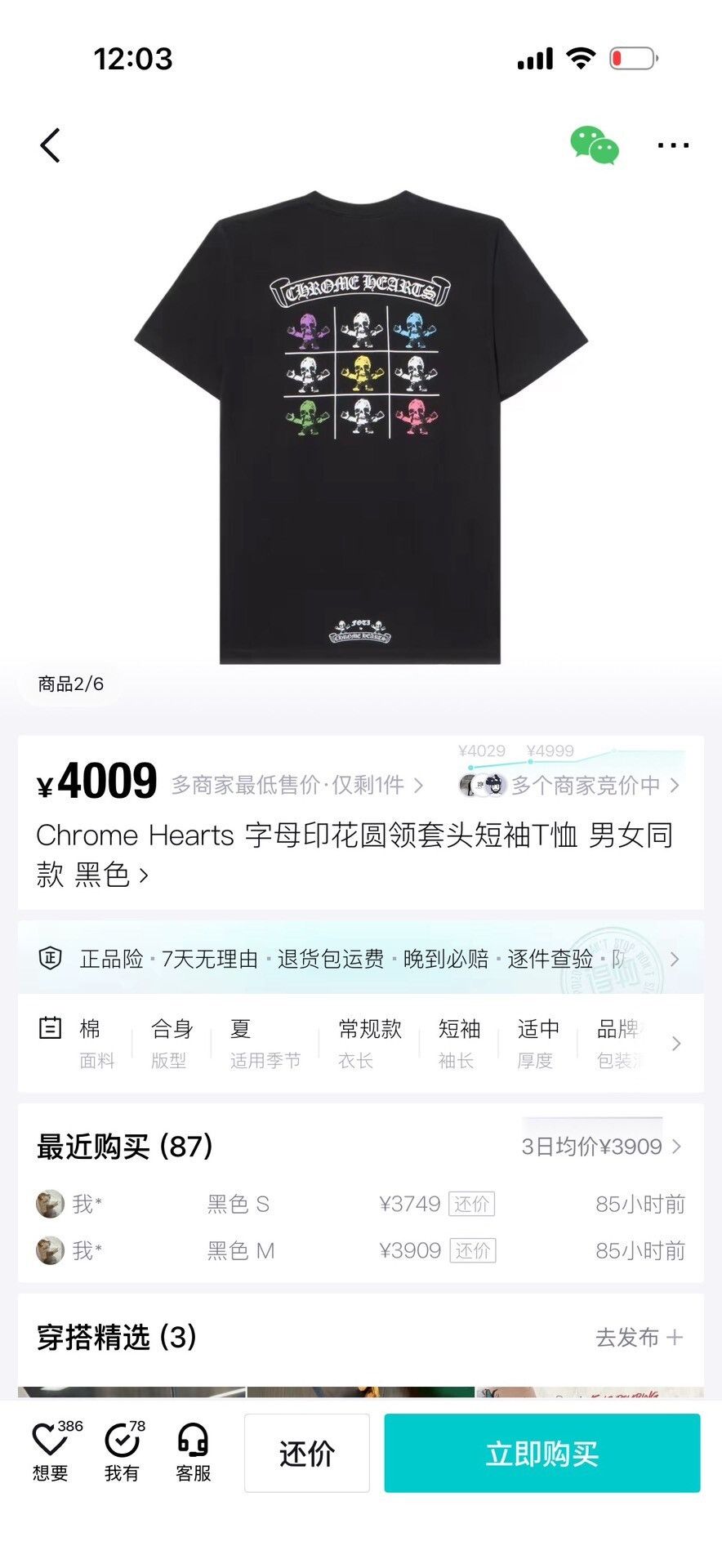
Task: Tap 去发布 to post an outfit
Action: click(x=640, y=1337)
